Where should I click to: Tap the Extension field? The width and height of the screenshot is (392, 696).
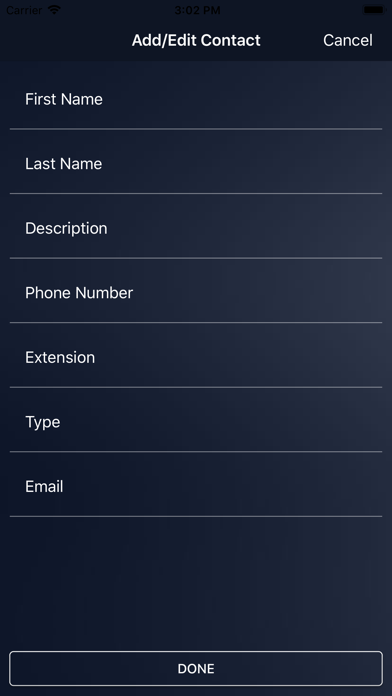[196, 357]
